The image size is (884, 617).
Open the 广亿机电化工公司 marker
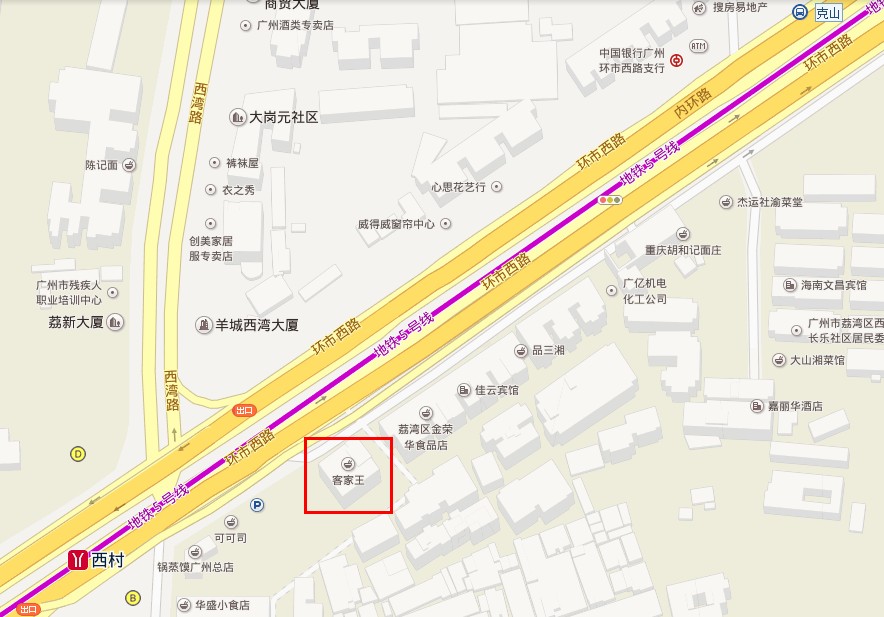(x=614, y=289)
